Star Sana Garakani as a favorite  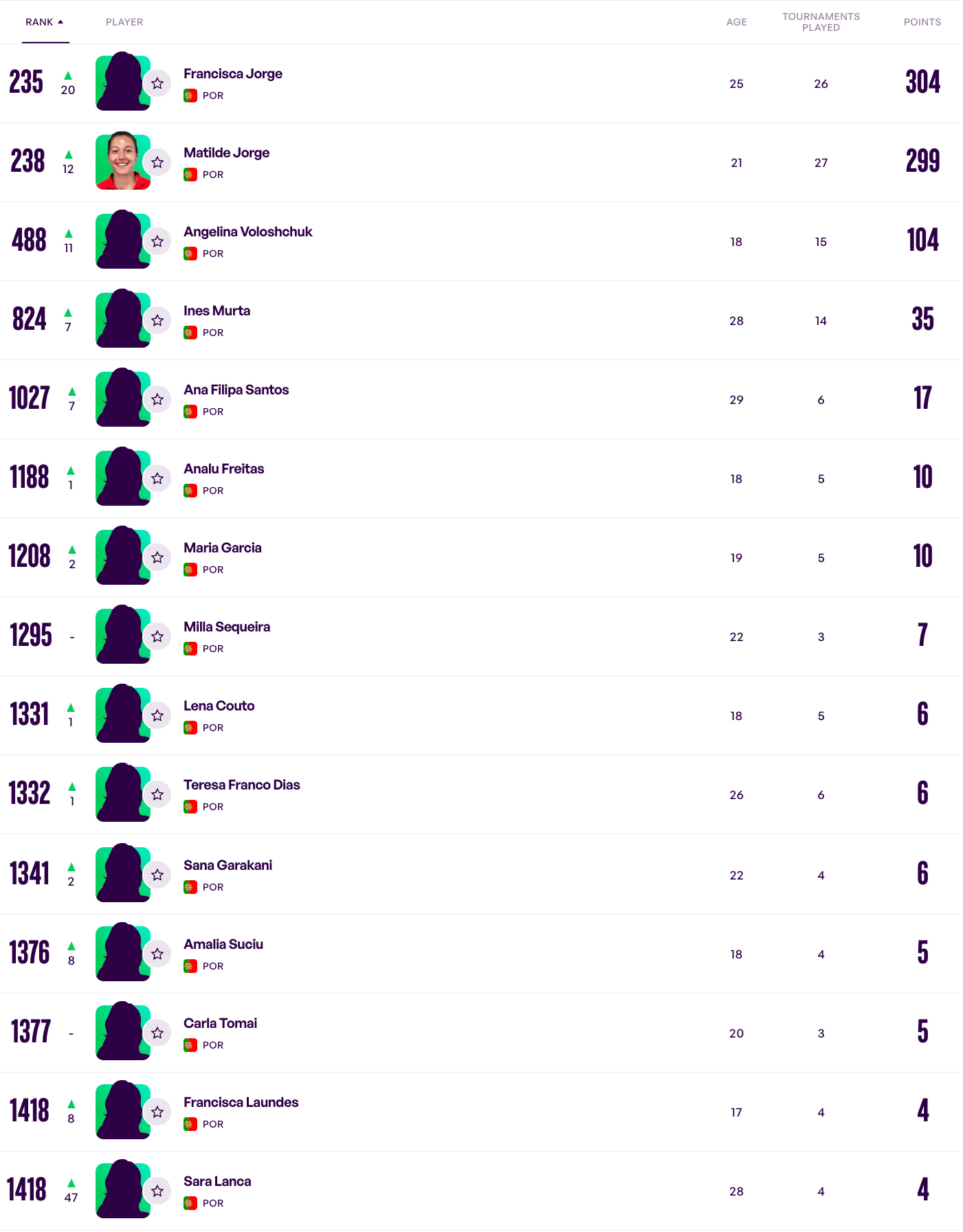pyautogui.click(x=157, y=875)
